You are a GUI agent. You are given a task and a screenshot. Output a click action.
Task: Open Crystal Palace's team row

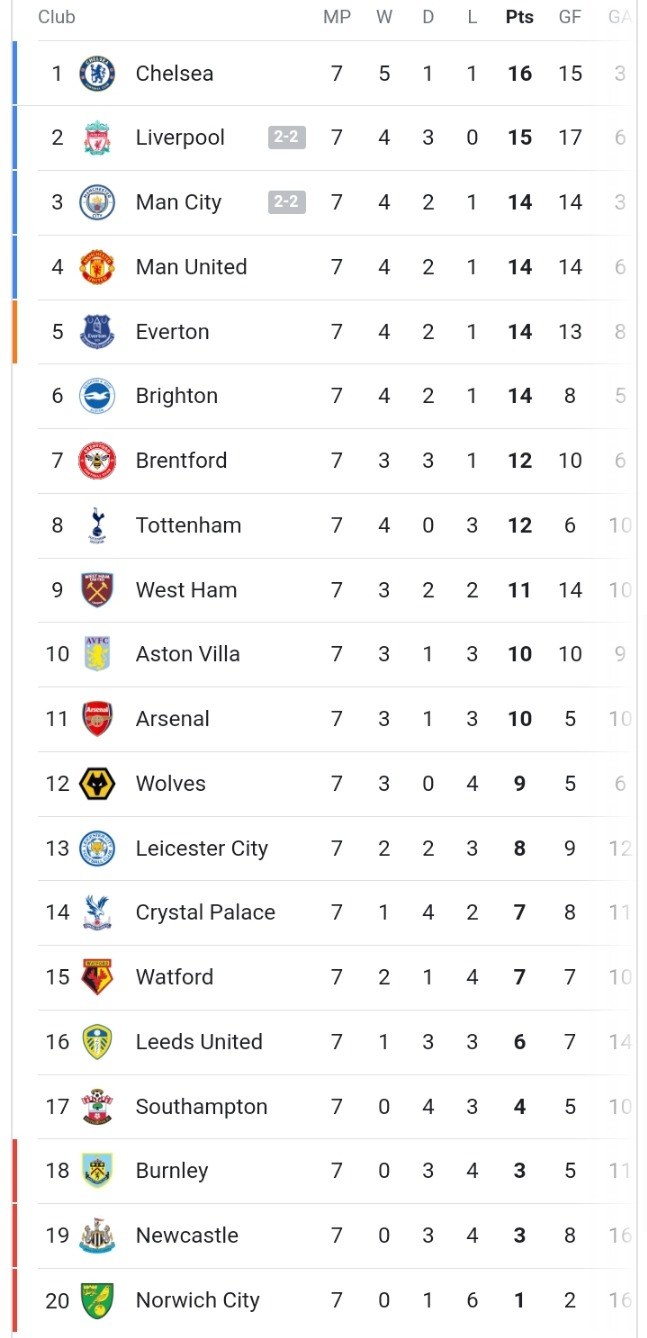tap(325, 913)
